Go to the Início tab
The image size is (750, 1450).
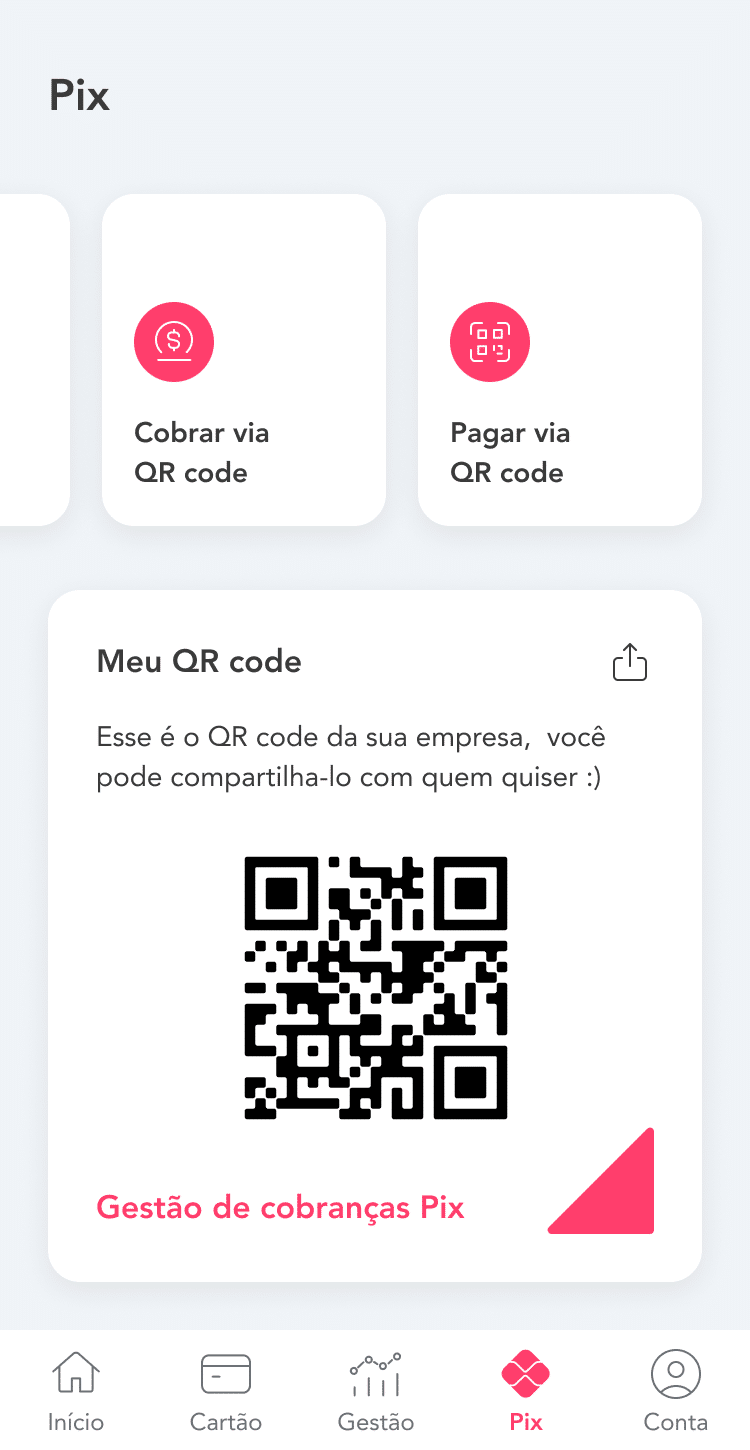coord(76,1390)
